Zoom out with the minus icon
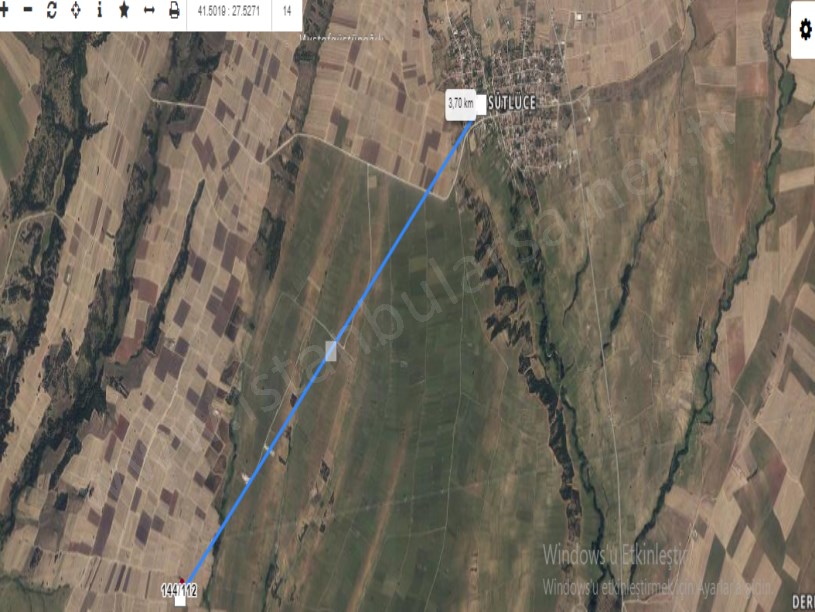Image resolution: width=815 pixels, height=612 pixels. (x=27, y=12)
